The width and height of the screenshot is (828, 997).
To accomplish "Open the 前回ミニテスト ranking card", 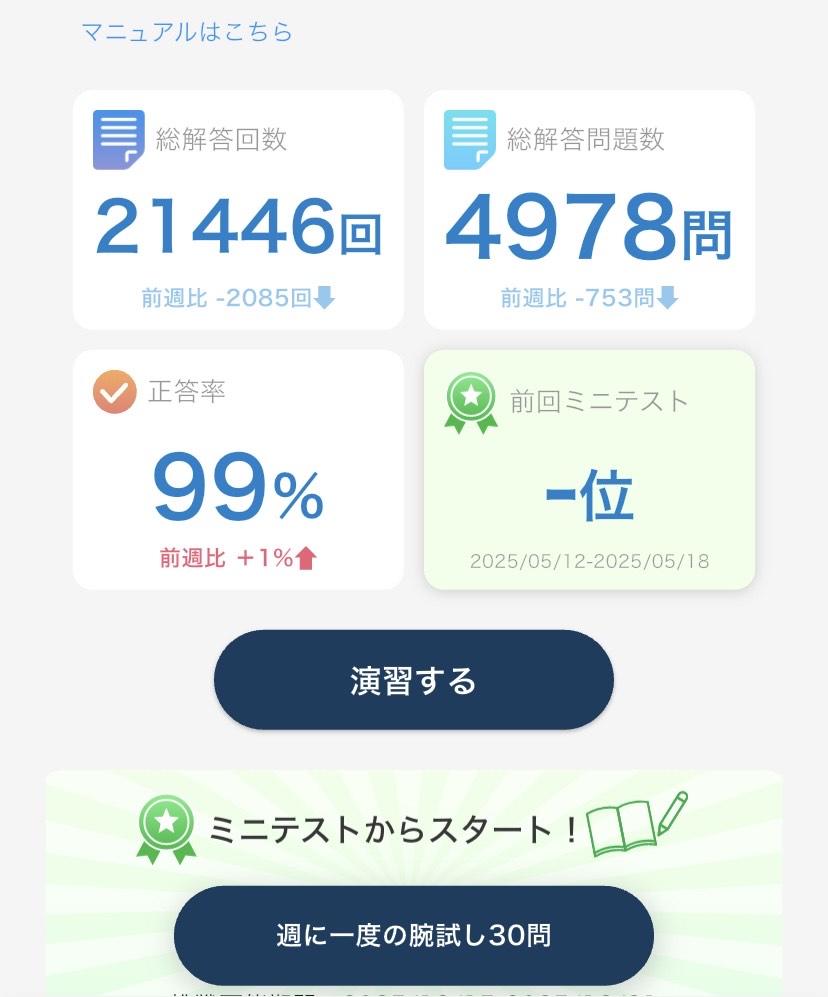I will [589, 470].
